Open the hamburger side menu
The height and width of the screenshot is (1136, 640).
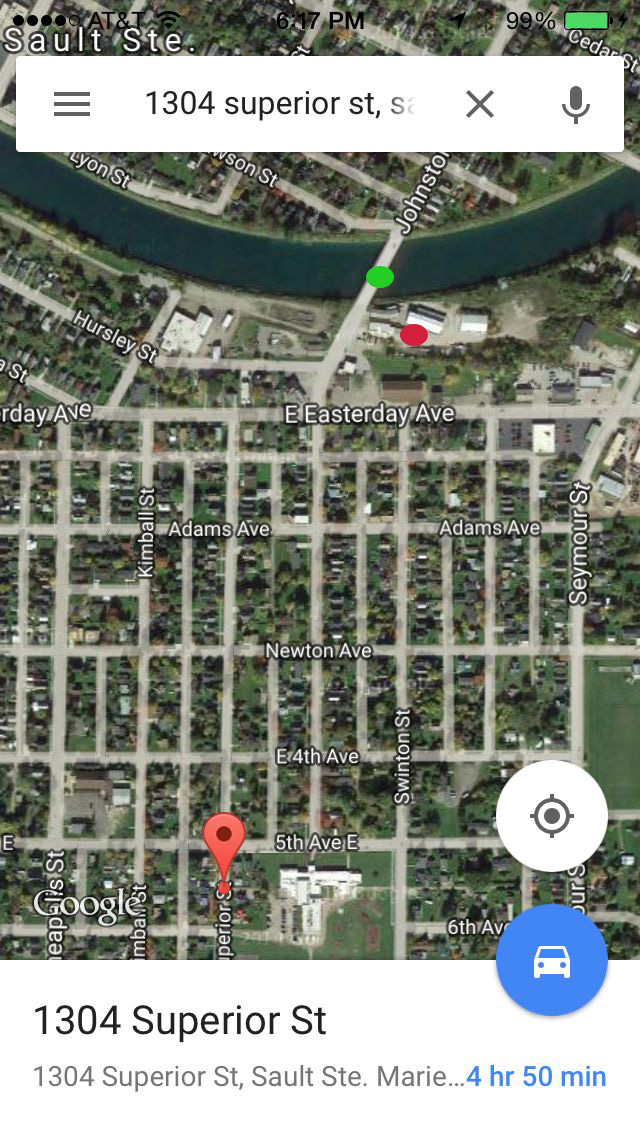[x=72, y=104]
